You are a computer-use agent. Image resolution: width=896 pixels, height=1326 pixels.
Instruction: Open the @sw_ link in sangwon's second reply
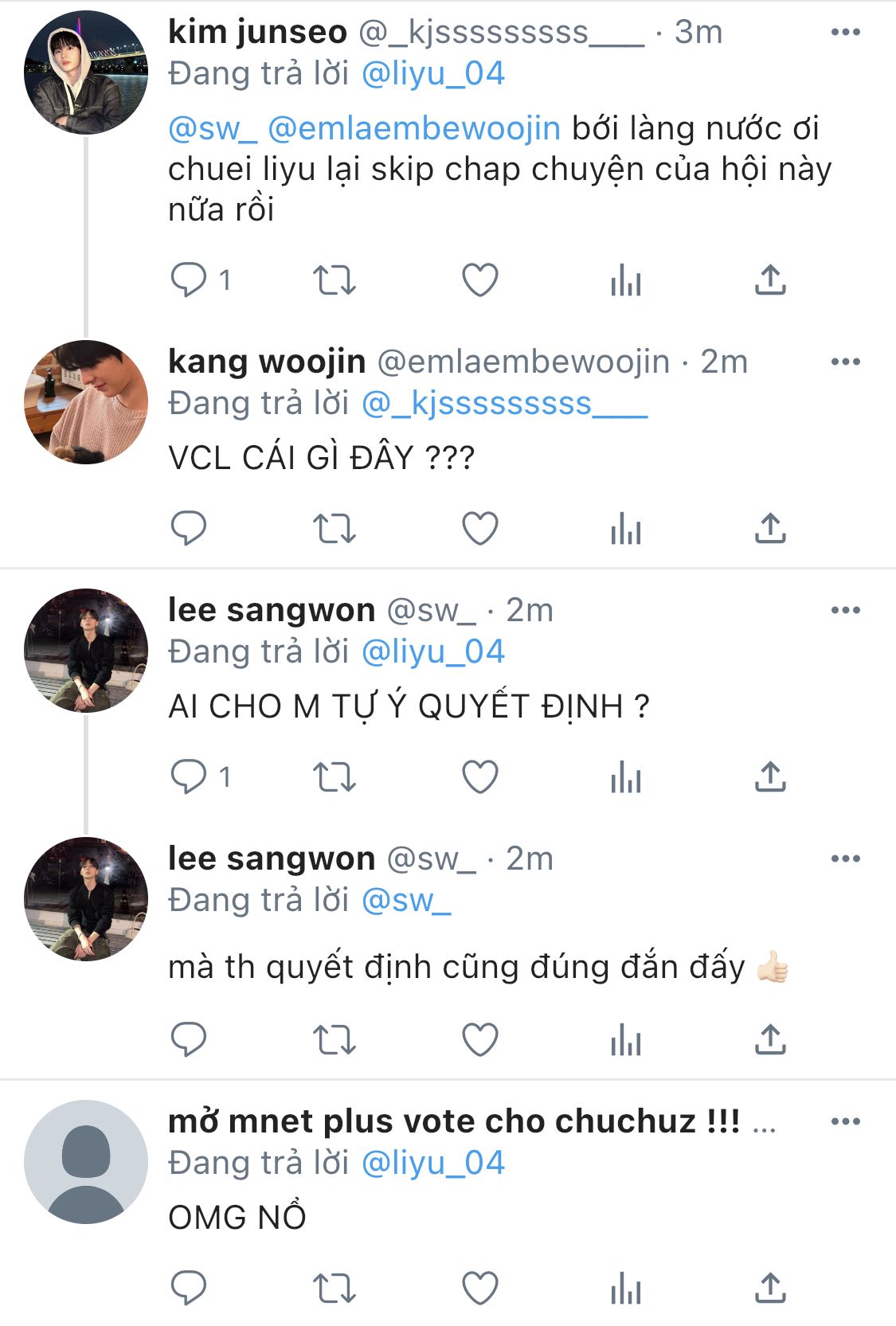(x=406, y=900)
